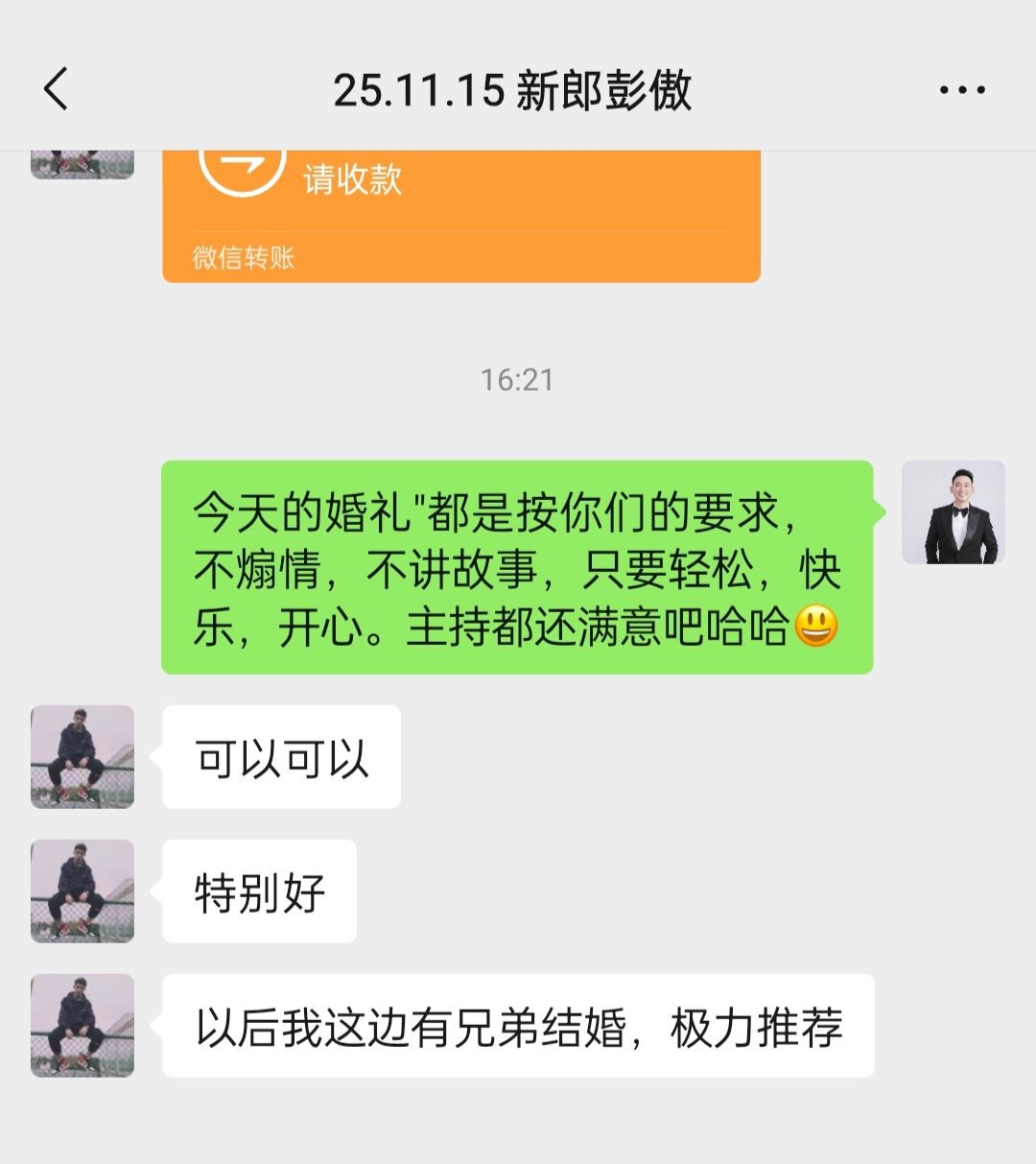Open the chat's three-dot menu

(x=961, y=90)
